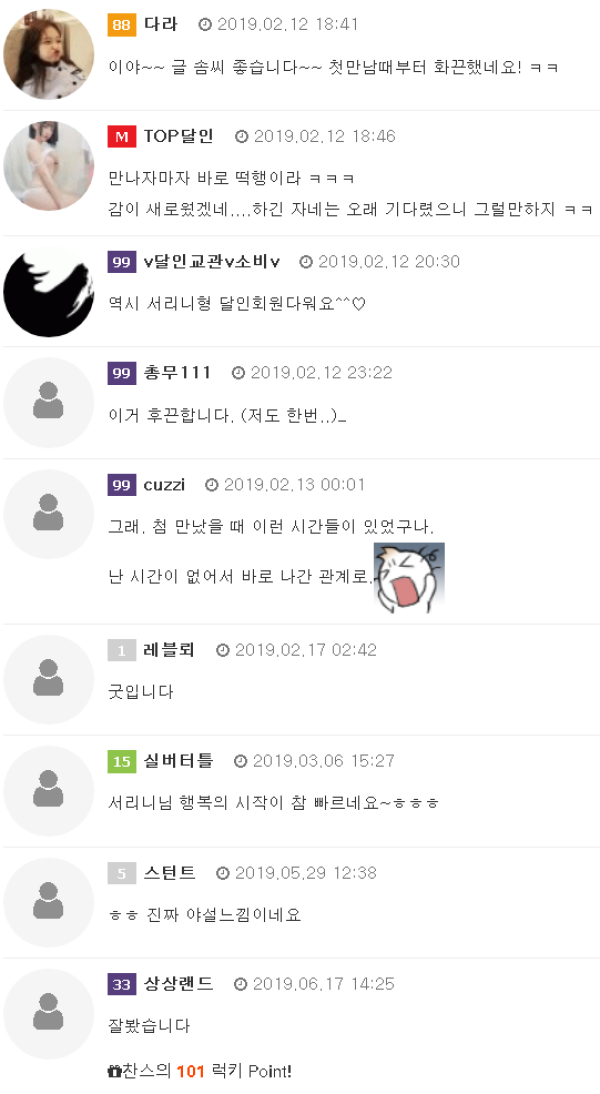Image resolution: width=600 pixels, height=1094 pixels.
Task: Open 총무111's user profile
Action: coord(177,373)
